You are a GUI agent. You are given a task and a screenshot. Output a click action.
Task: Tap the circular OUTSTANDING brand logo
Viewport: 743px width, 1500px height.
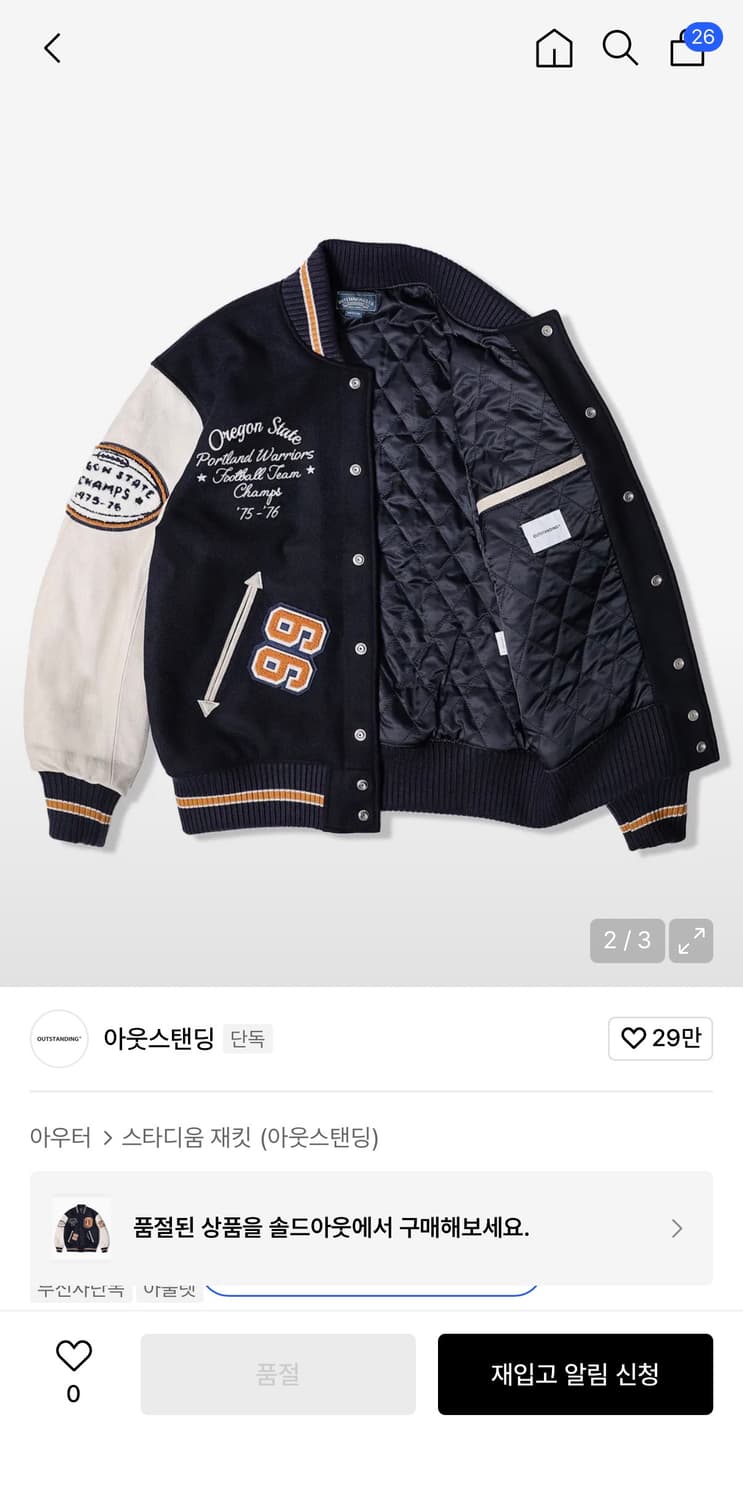tap(59, 1039)
